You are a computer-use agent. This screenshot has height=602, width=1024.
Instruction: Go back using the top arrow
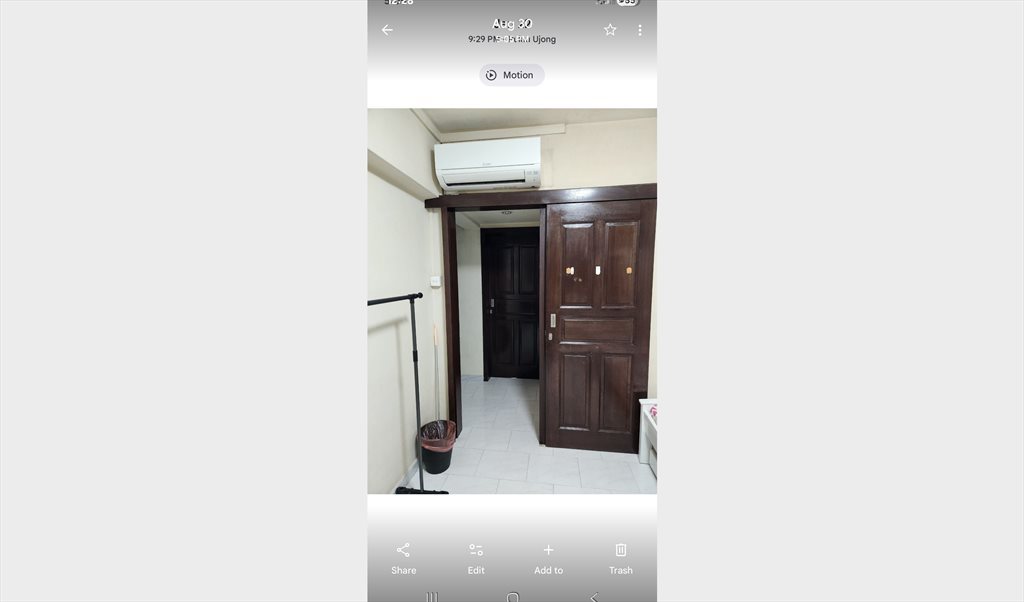click(387, 30)
